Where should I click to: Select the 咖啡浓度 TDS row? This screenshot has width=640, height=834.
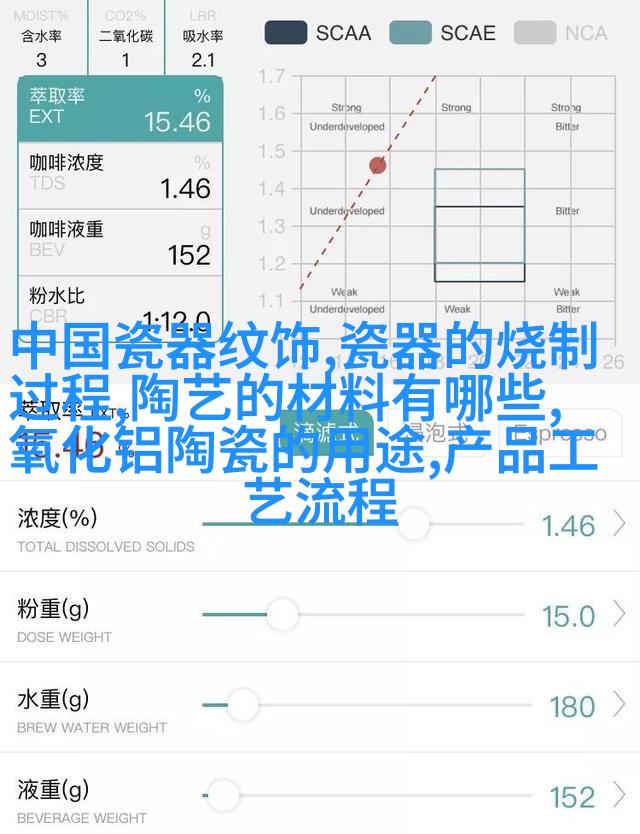point(120,175)
